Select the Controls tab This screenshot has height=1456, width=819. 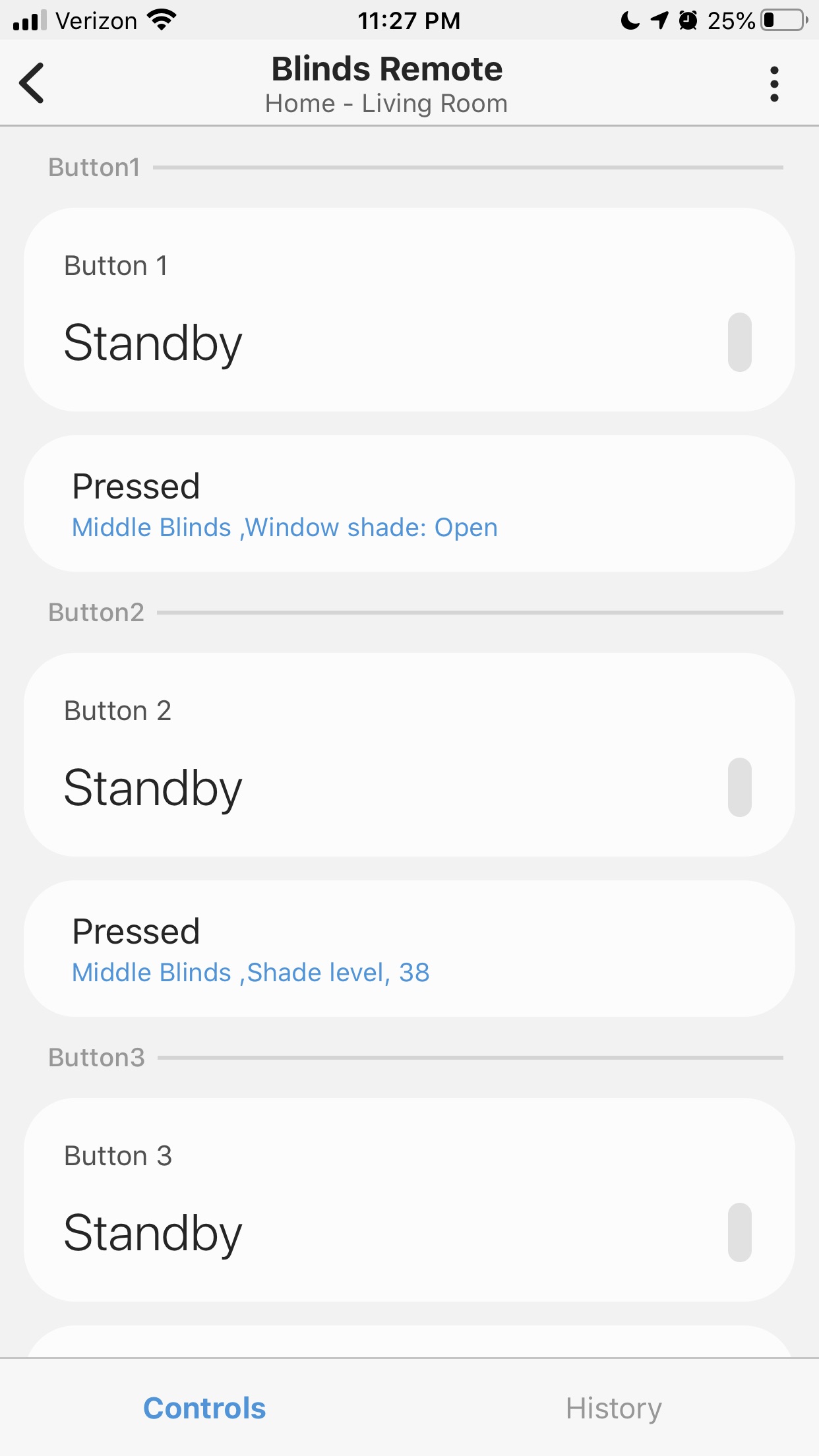(x=204, y=1408)
